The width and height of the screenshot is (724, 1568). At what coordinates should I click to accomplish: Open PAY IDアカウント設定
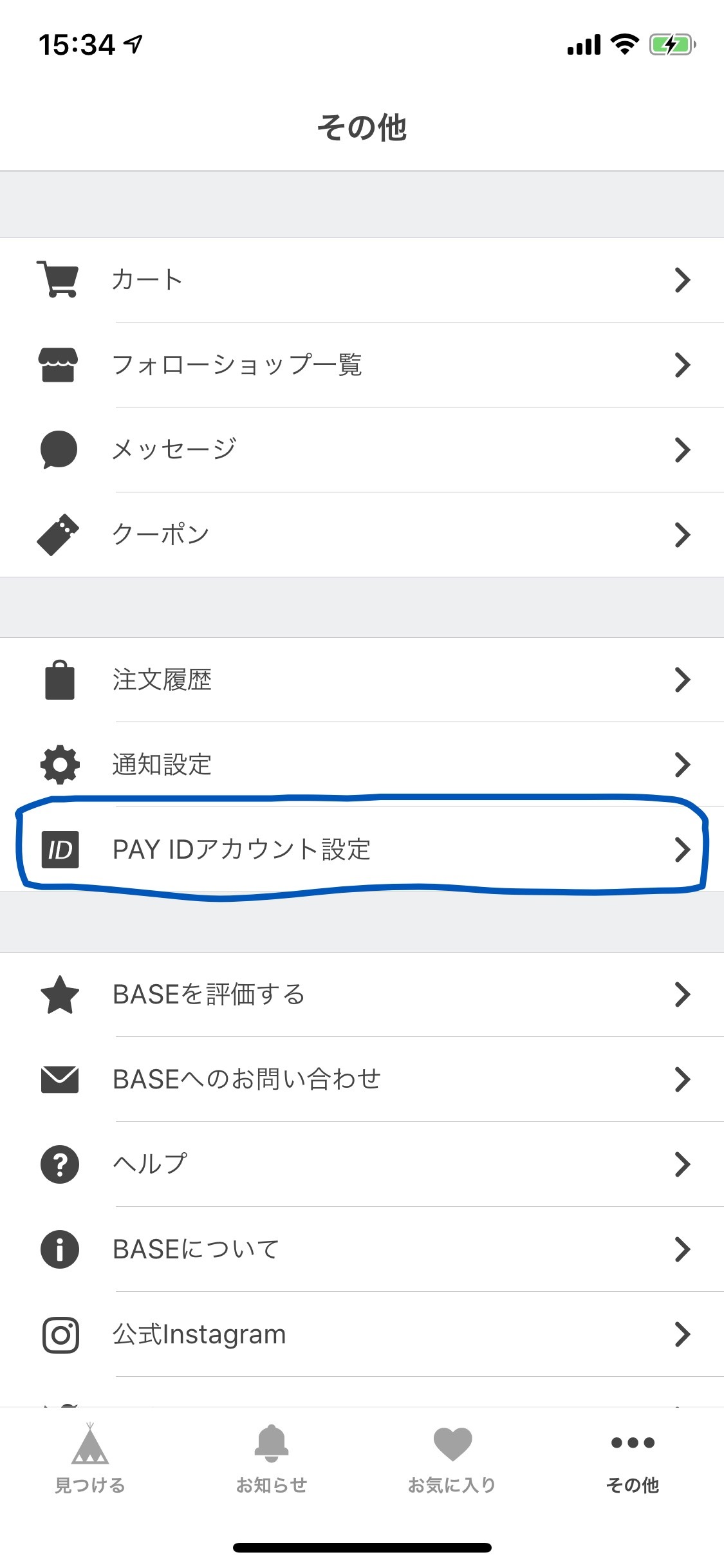pyautogui.click(x=362, y=850)
